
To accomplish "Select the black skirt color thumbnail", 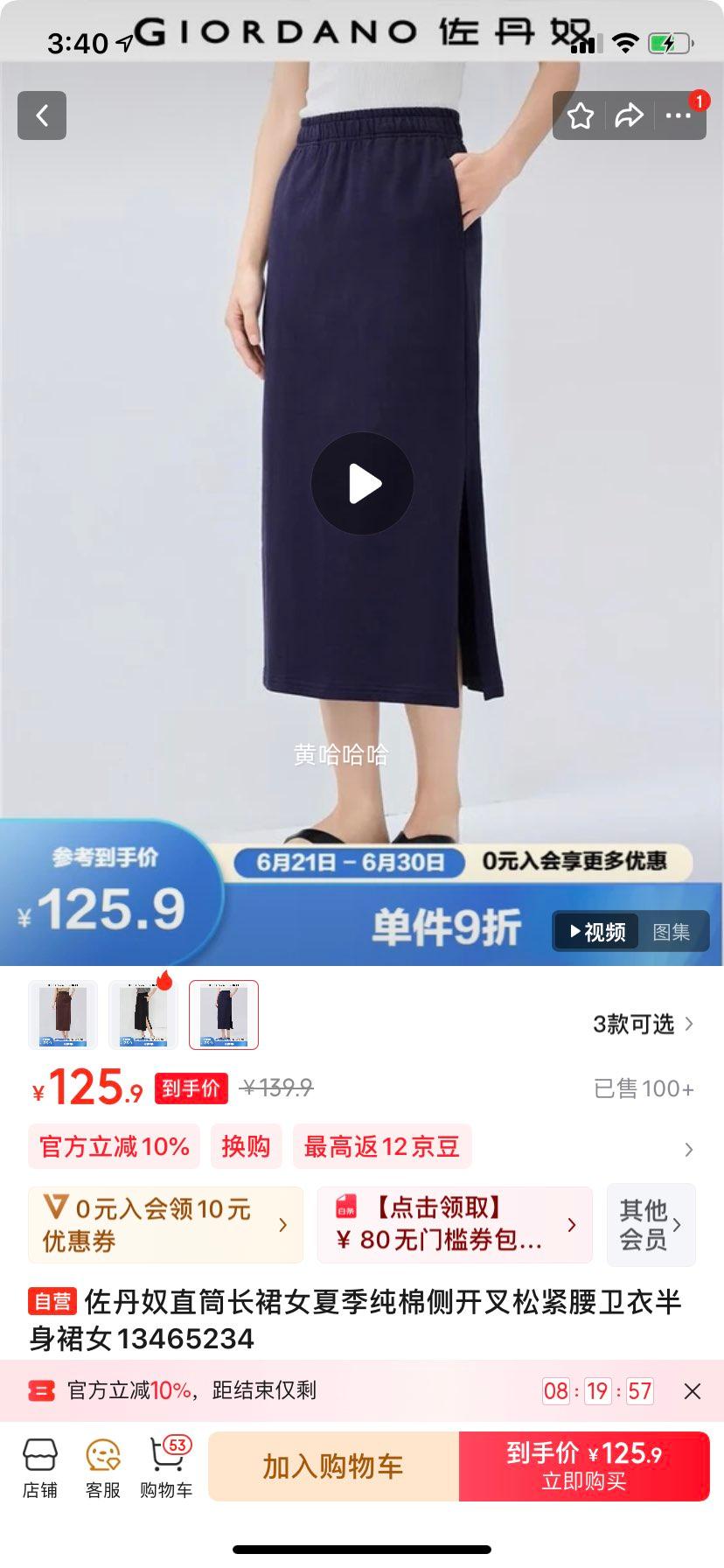I will point(143,1015).
